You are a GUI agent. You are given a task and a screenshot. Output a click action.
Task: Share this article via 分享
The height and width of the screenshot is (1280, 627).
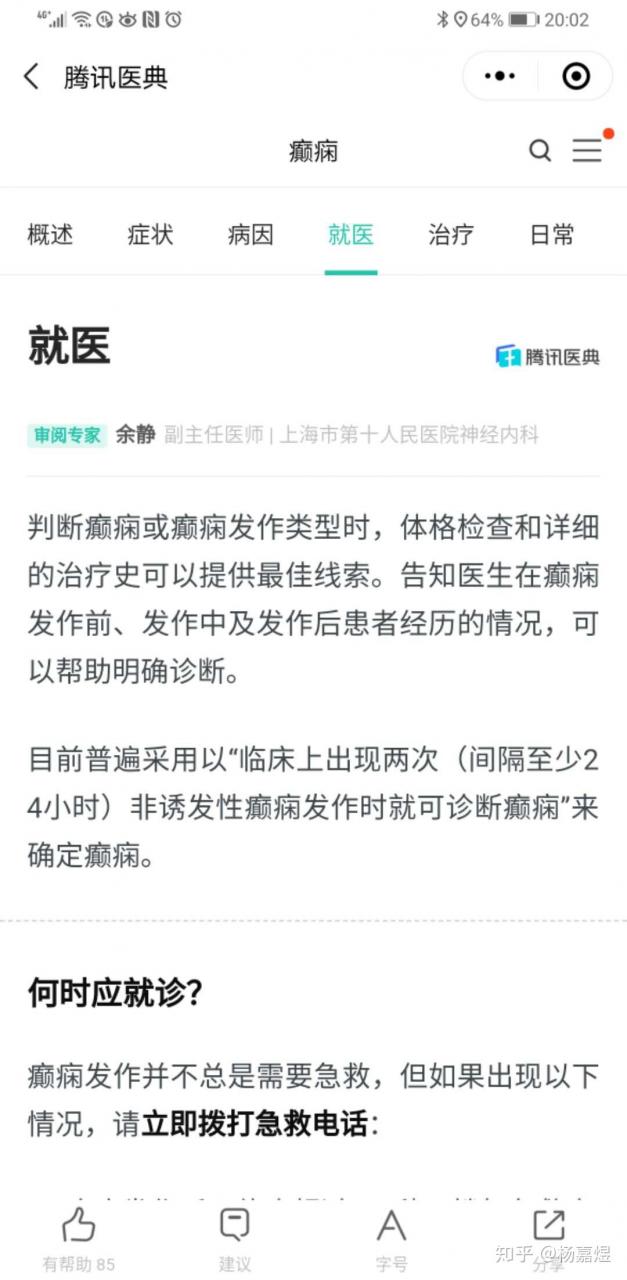tap(548, 1238)
